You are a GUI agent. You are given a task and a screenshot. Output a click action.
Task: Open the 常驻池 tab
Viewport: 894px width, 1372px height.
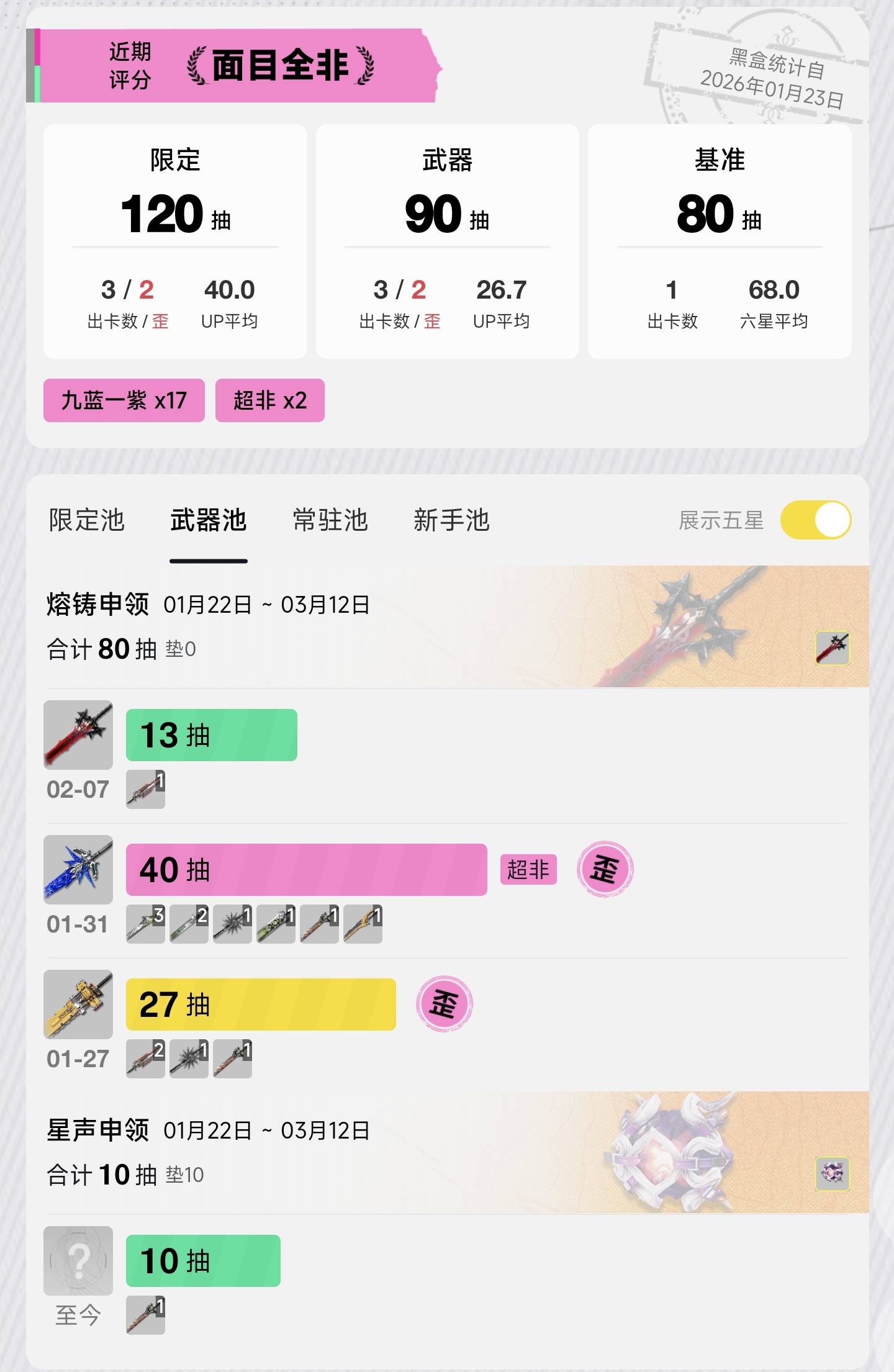tap(330, 520)
